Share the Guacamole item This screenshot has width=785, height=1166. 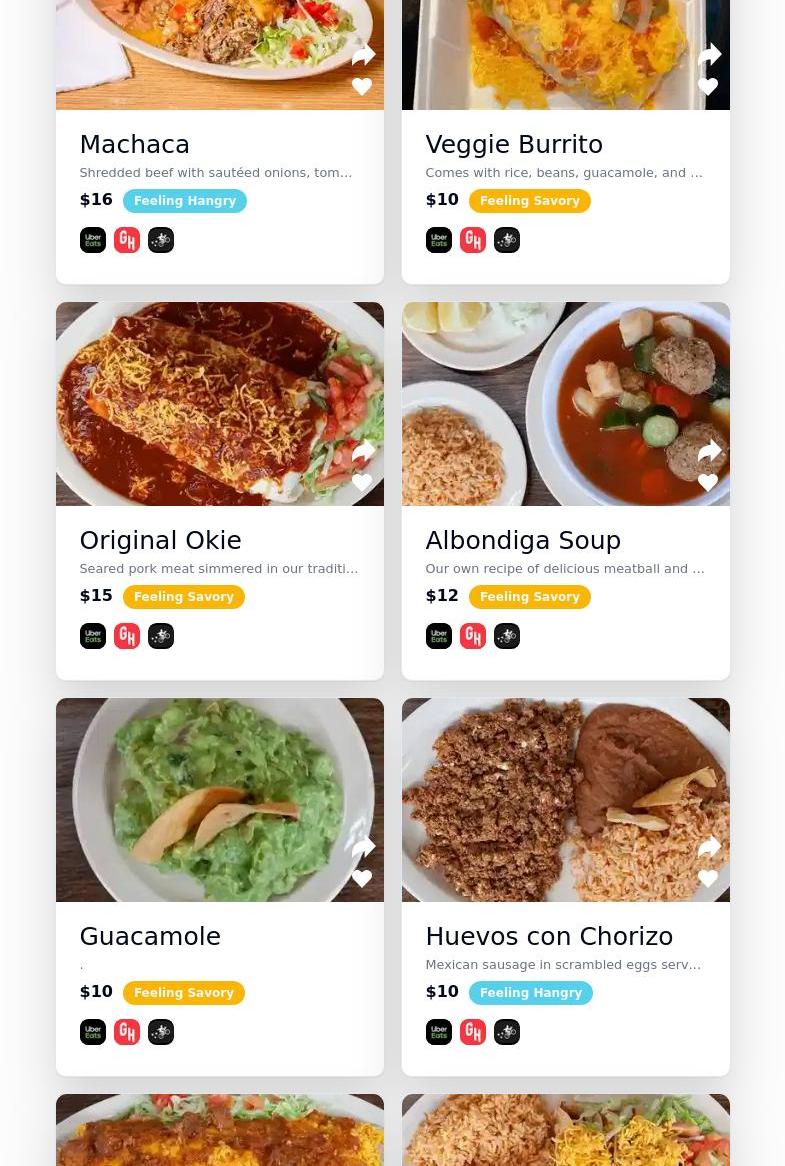(363, 847)
